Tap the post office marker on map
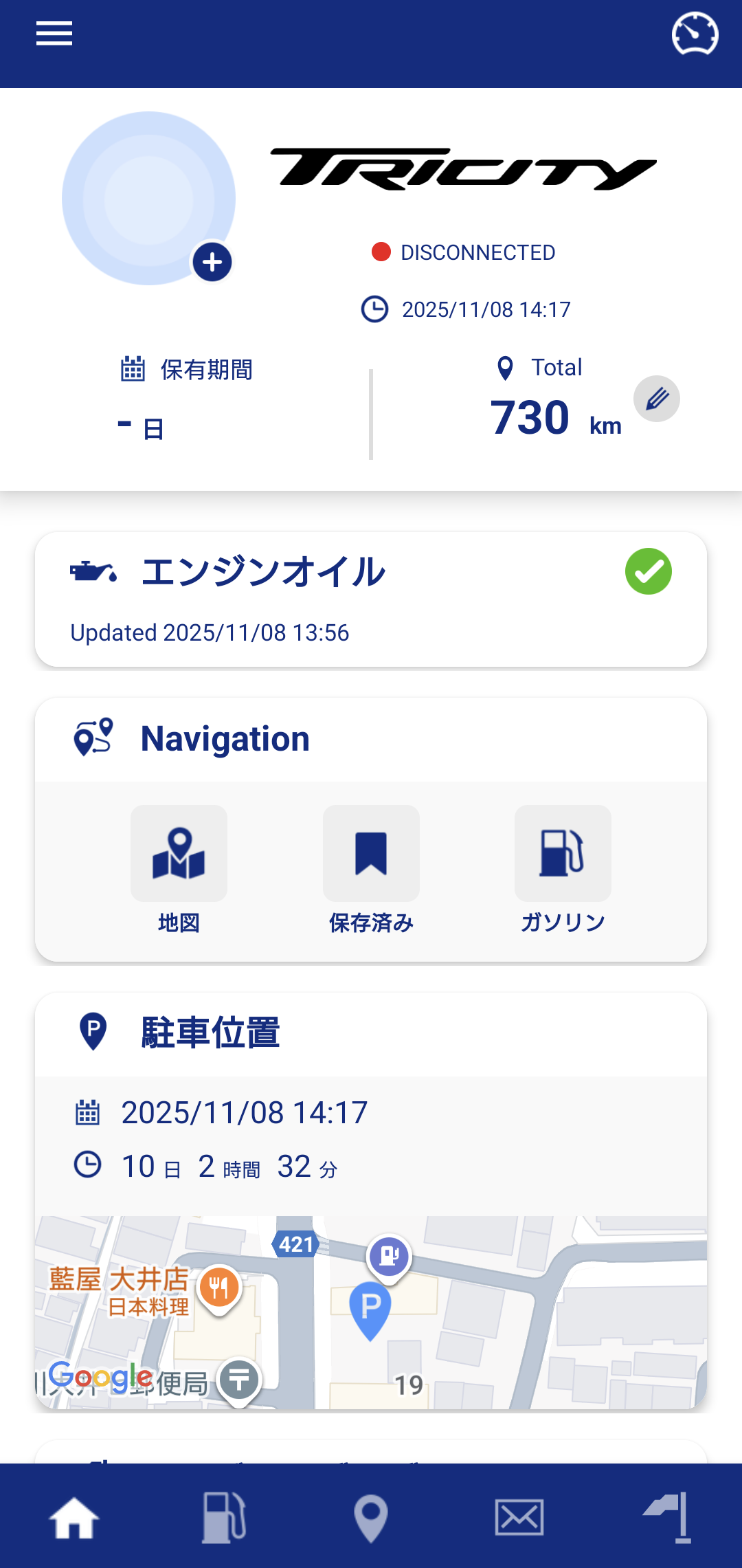 [x=238, y=1378]
